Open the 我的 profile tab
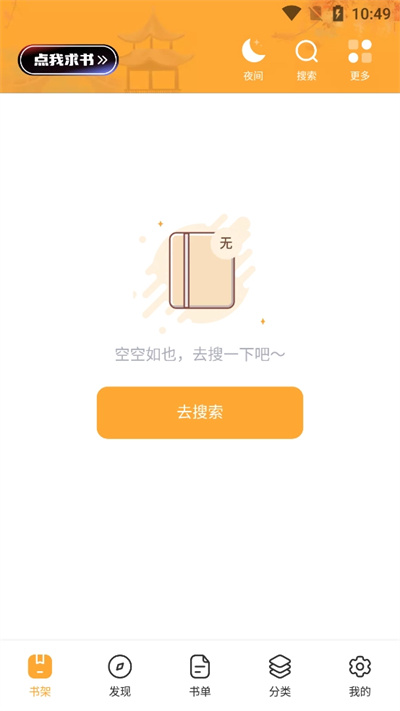 360,676
